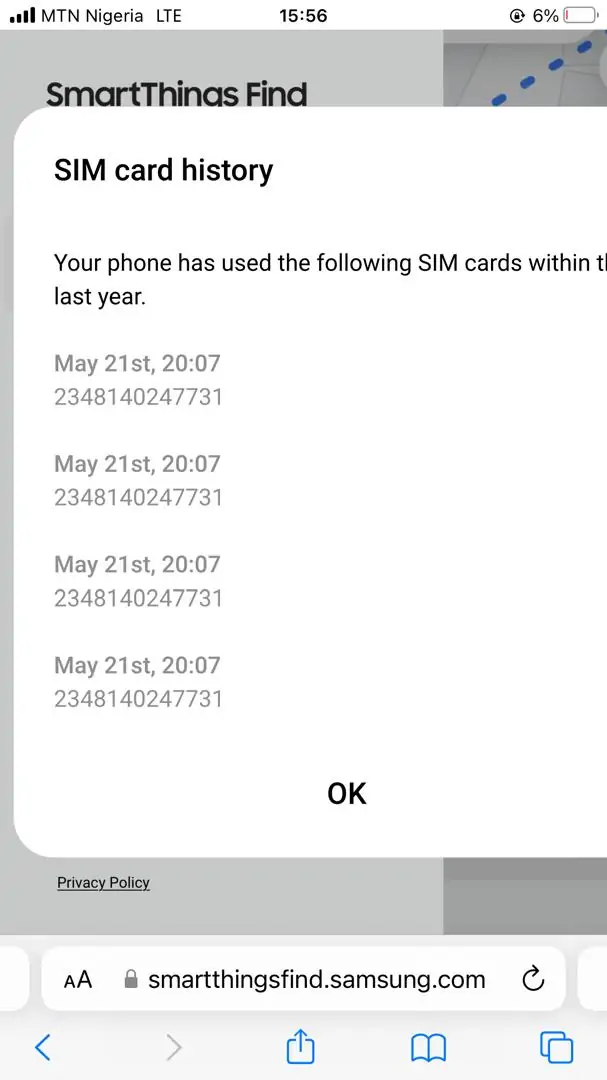Reload the smartthingsfind.samsung.com page
The height and width of the screenshot is (1080, 607).
(533, 978)
